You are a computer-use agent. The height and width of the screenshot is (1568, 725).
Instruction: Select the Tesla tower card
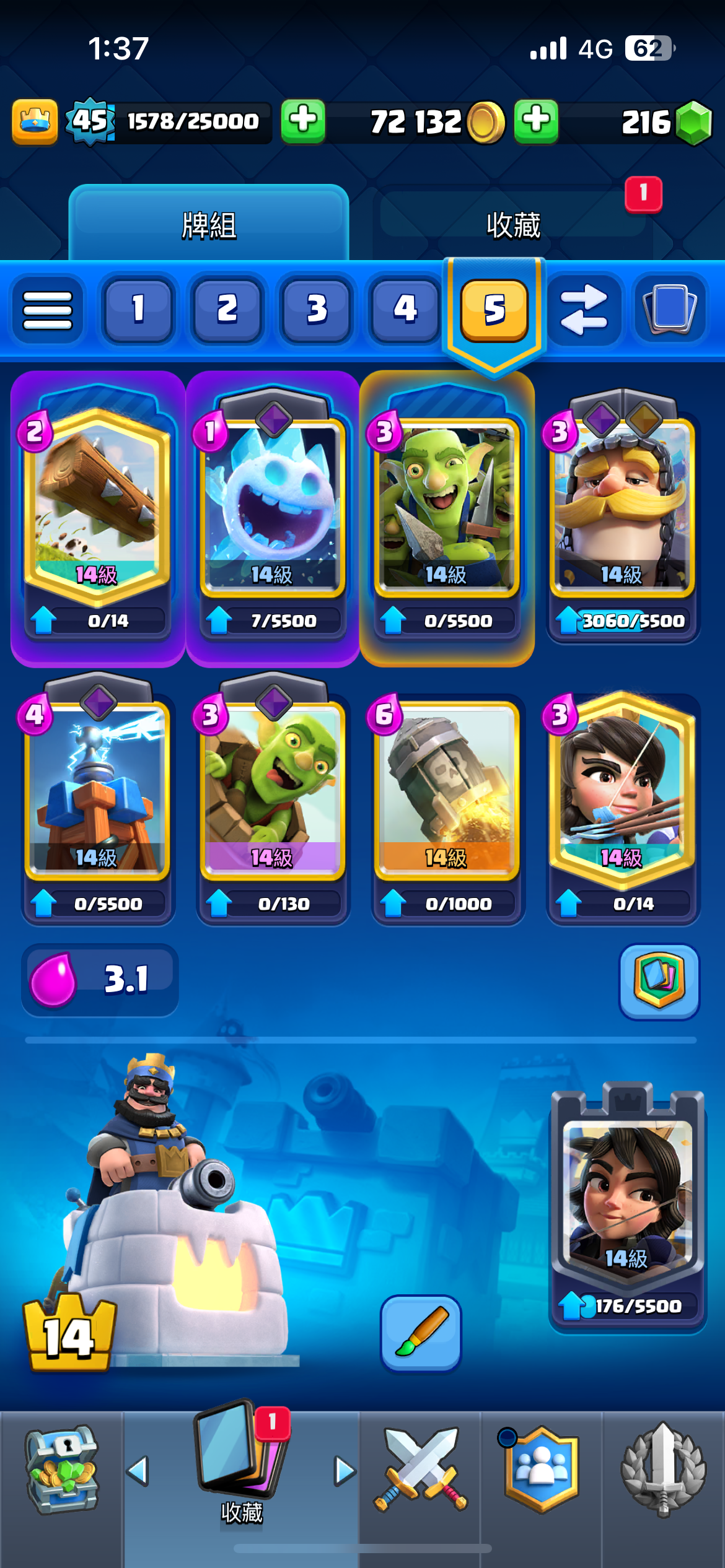click(x=97, y=793)
